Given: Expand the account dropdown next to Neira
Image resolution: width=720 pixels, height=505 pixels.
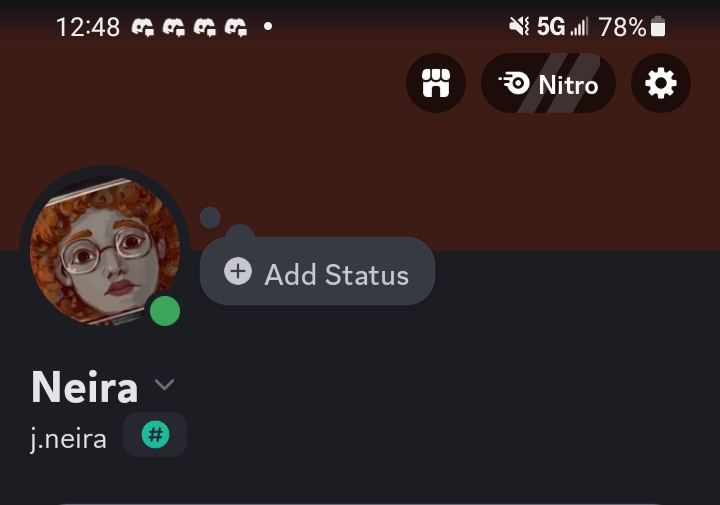Looking at the screenshot, I should [x=165, y=385].
